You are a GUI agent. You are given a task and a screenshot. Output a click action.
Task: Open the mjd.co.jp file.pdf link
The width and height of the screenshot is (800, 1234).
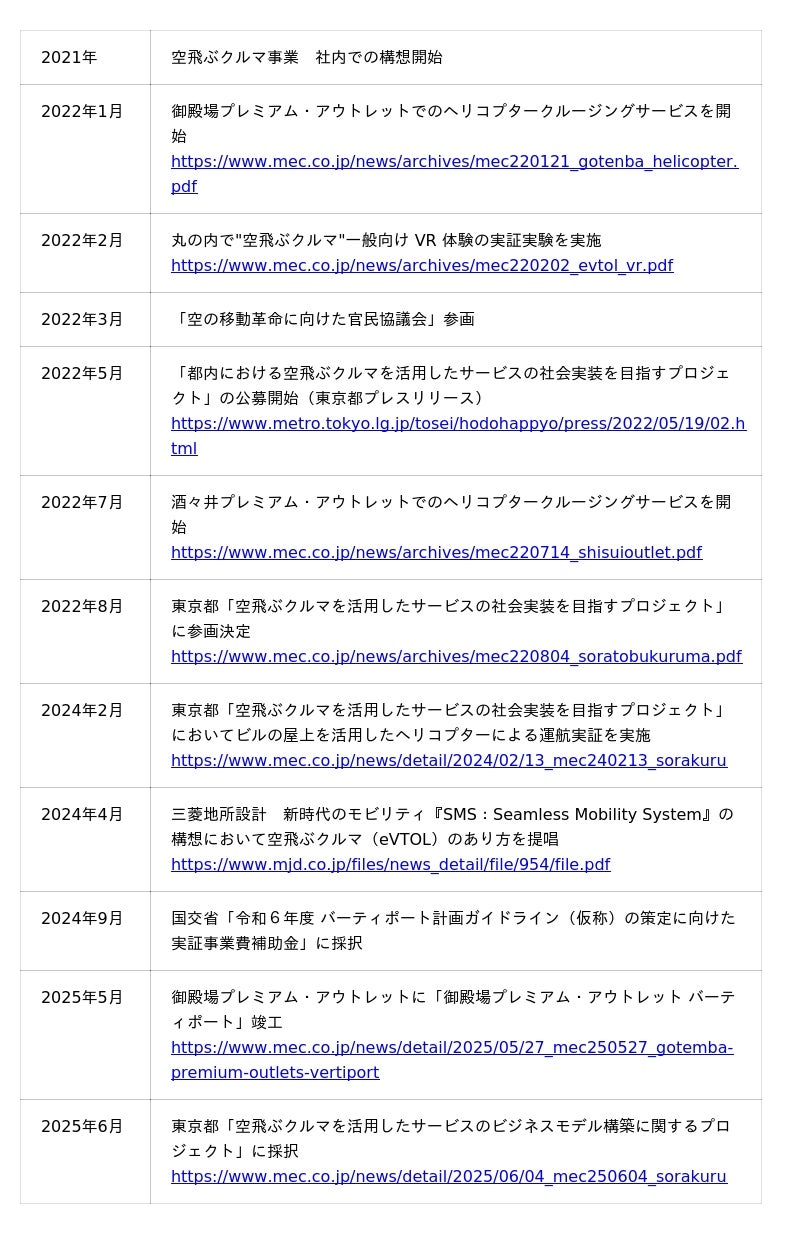tap(390, 865)
